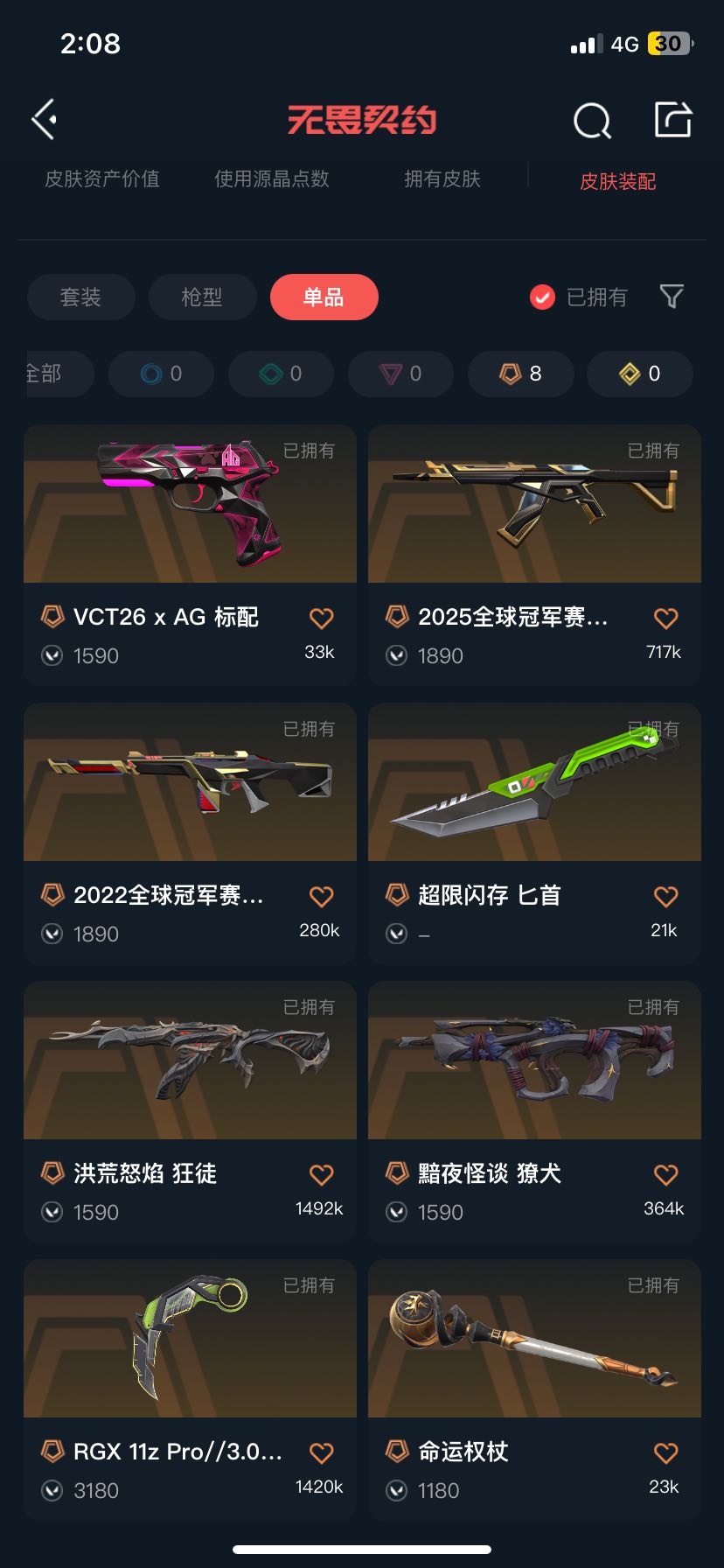Switch to the 拥有皮肤 tab
Screen dimensions: 724x1568
click(x=442, y=179)
